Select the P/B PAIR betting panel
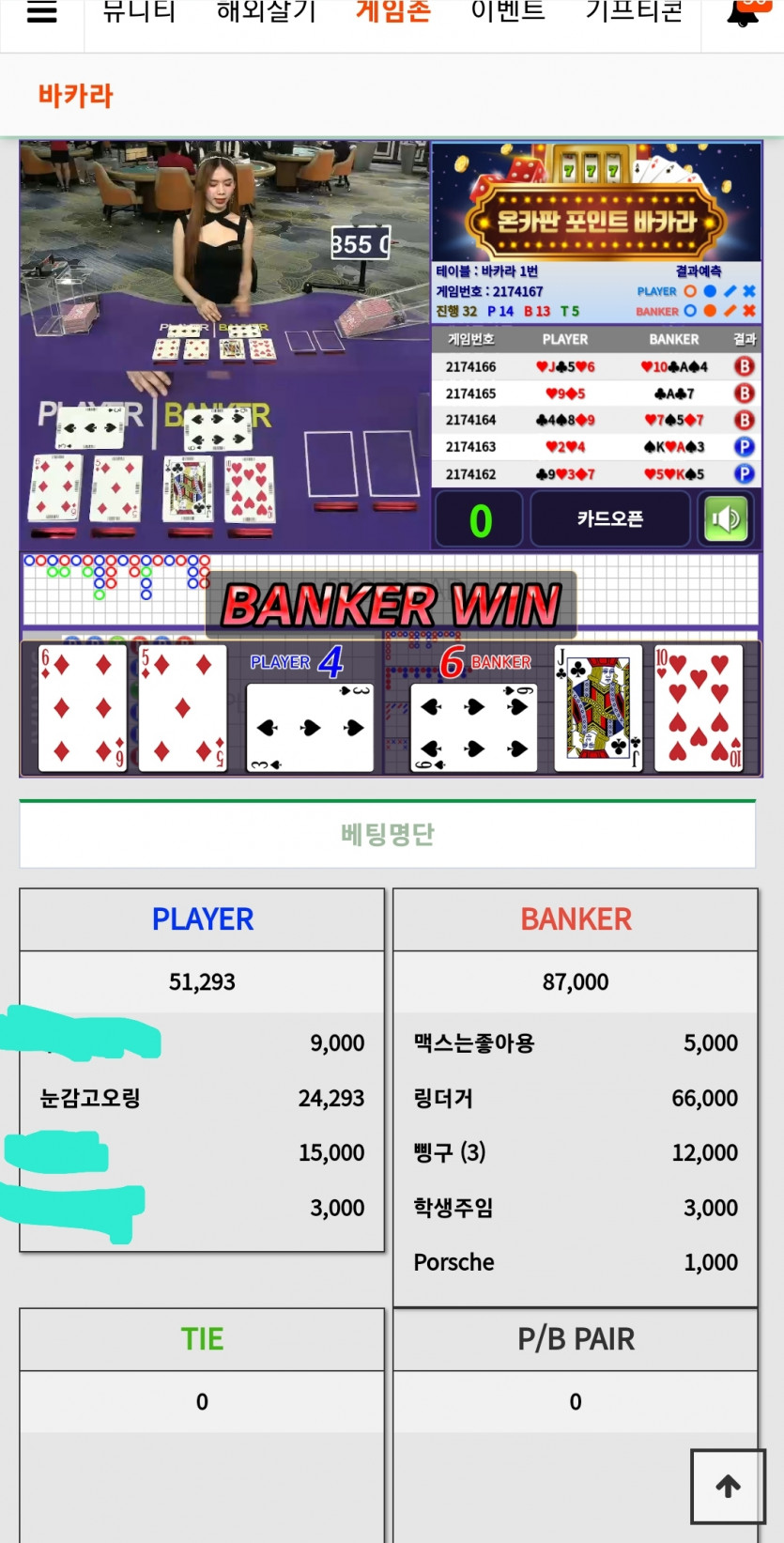This screenshot has width=784, height=1543. coord(576,1339)
